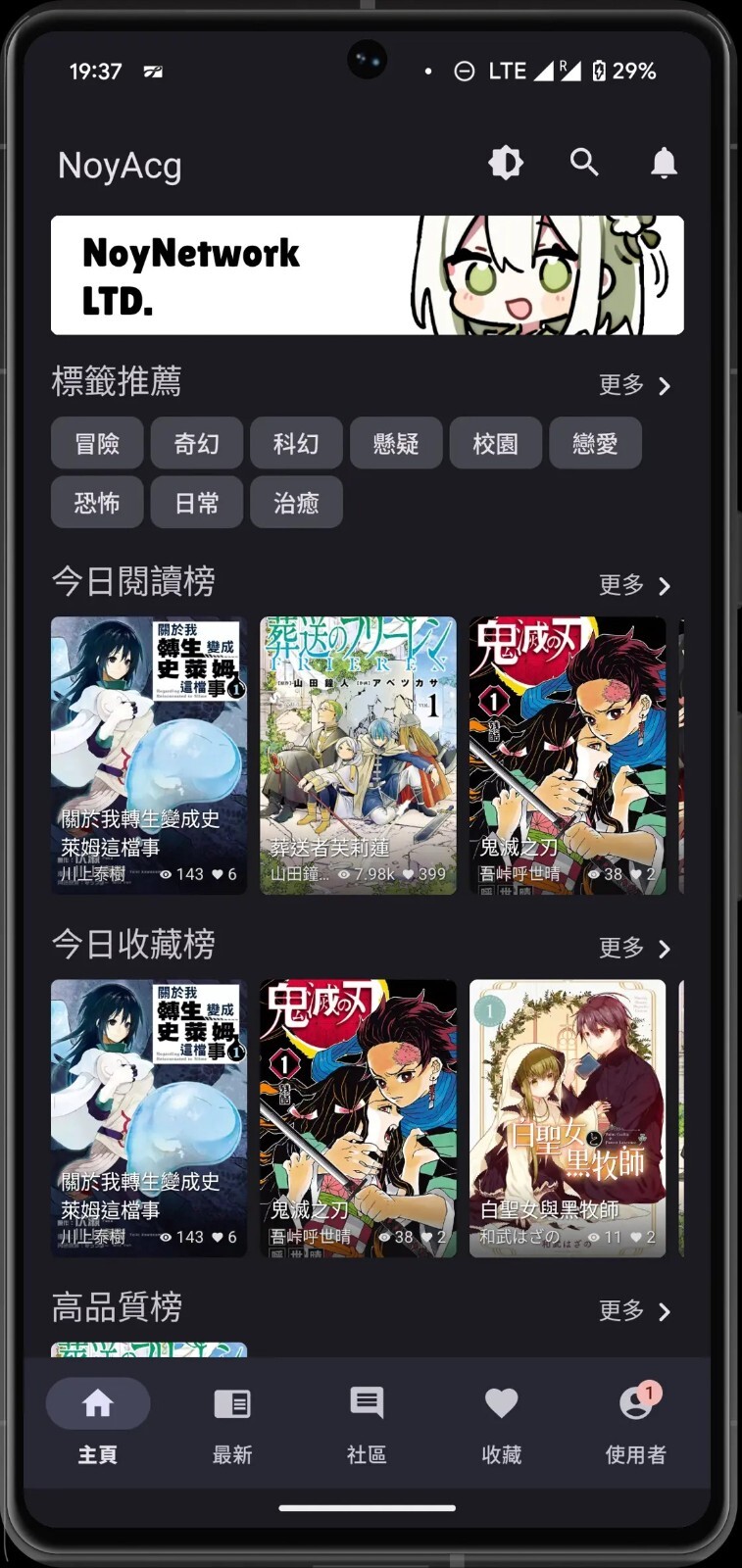Select the 治癒 tag chip
Viewport: 742px width, 1568px height.
click(x=296, y=503)
